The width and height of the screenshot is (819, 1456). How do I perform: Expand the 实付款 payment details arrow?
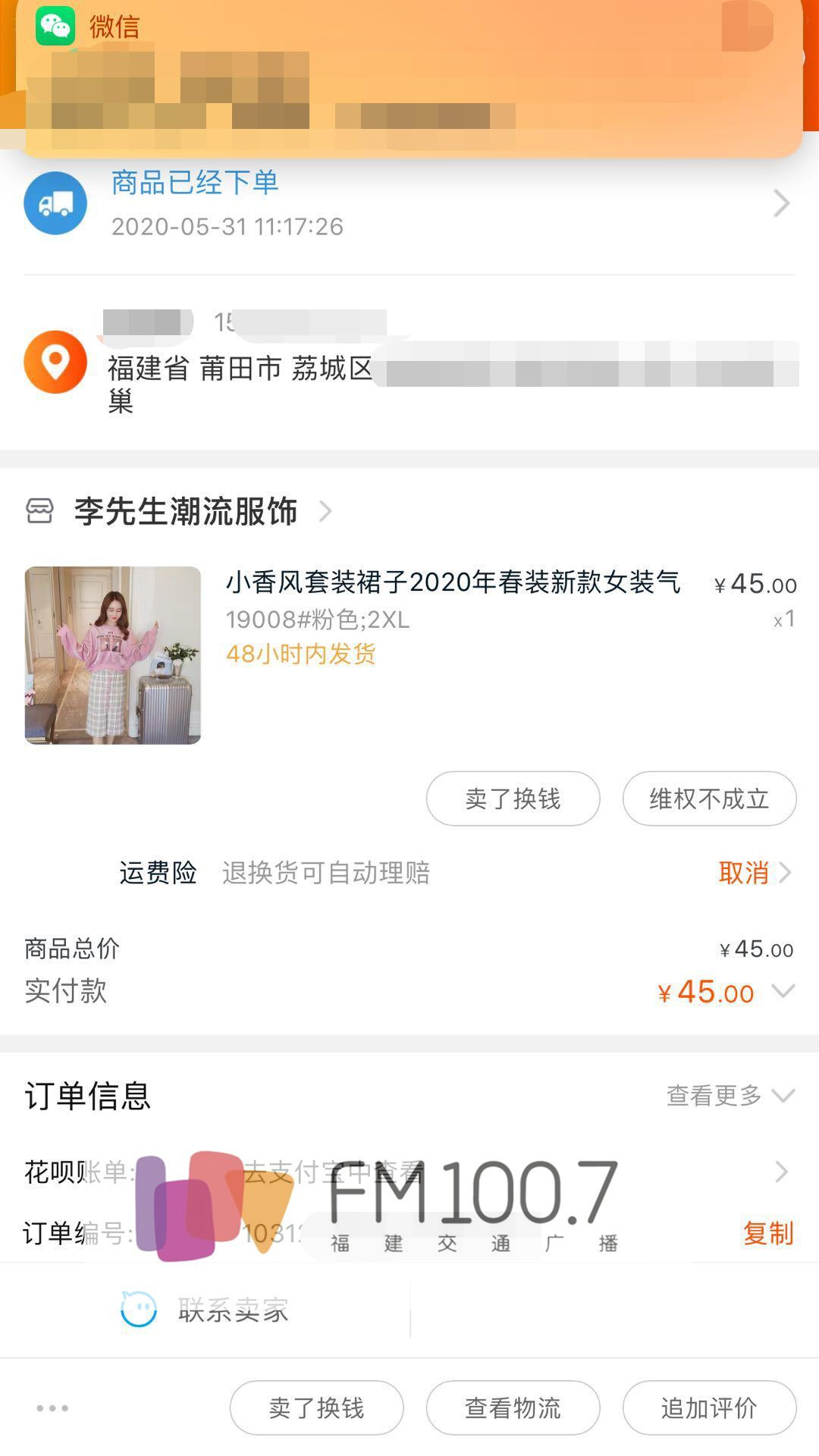click(783, 991)
